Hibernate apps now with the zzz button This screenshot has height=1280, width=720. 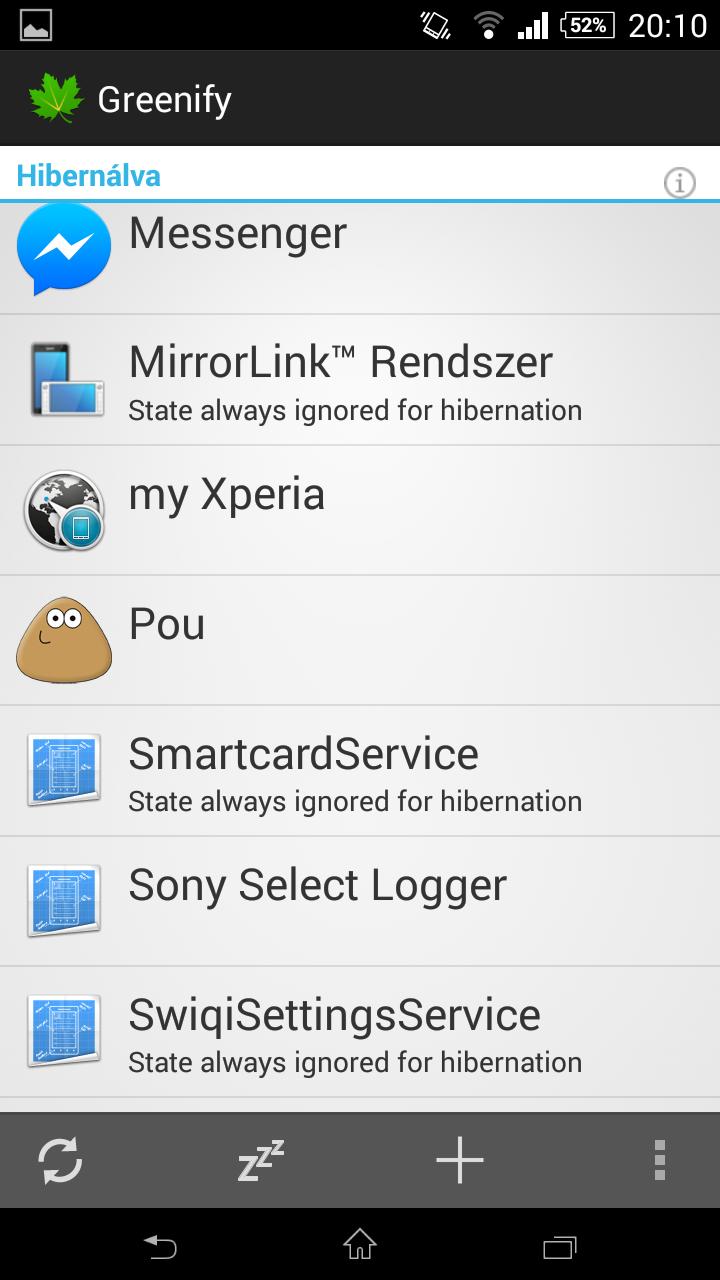click(x=260, y=1161)
